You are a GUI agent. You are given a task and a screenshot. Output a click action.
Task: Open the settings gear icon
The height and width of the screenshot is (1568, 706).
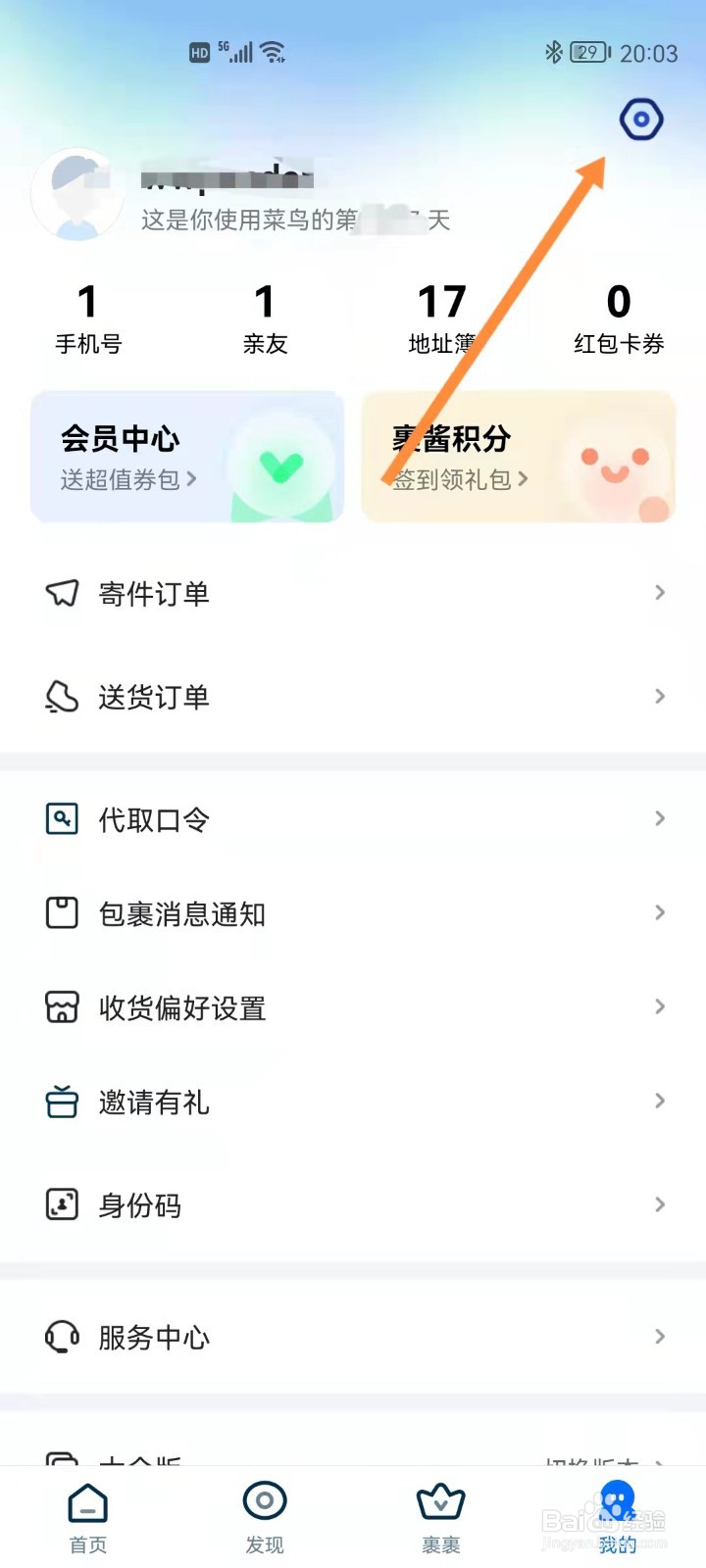tap(641, 120)
